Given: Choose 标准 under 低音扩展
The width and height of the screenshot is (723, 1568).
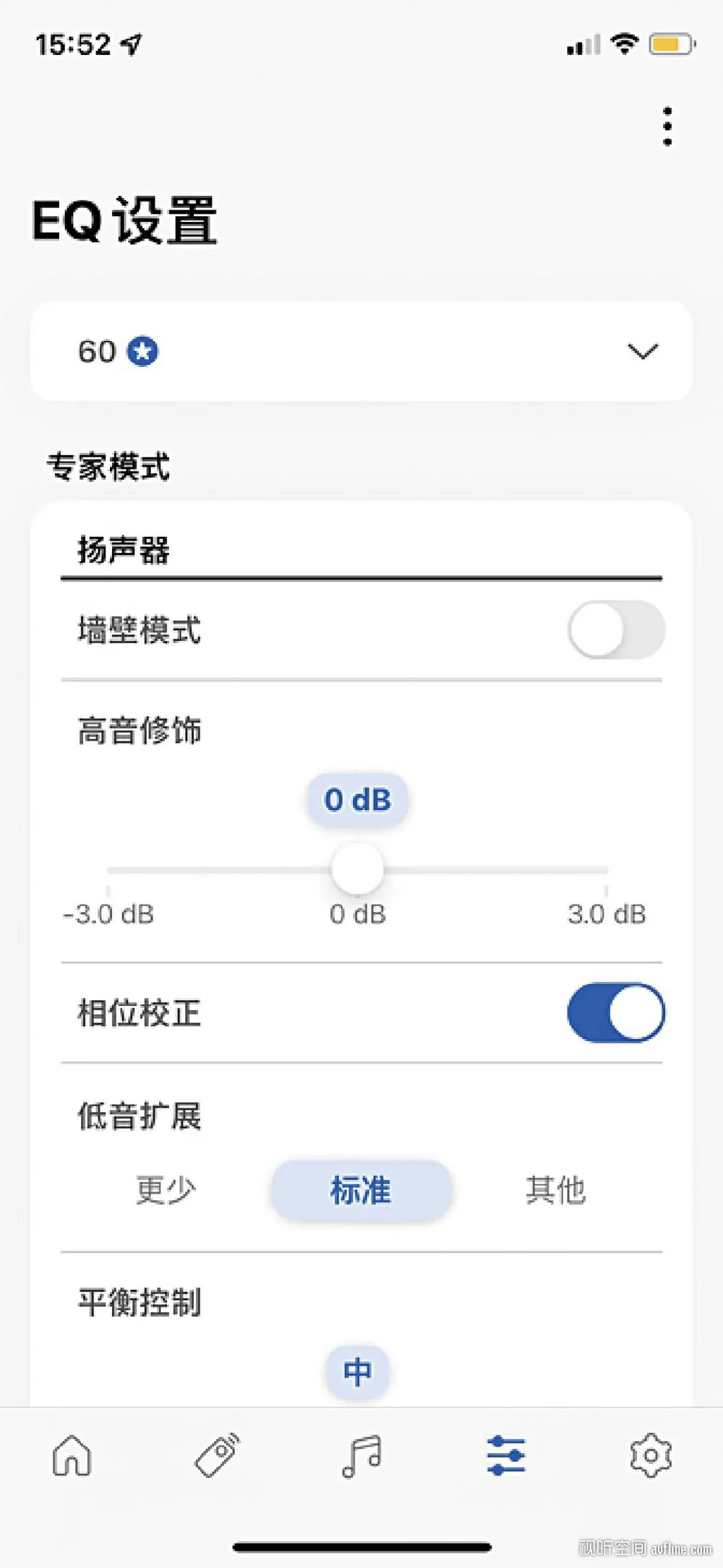Looking at the screenshot, I should pos(361,1190).
